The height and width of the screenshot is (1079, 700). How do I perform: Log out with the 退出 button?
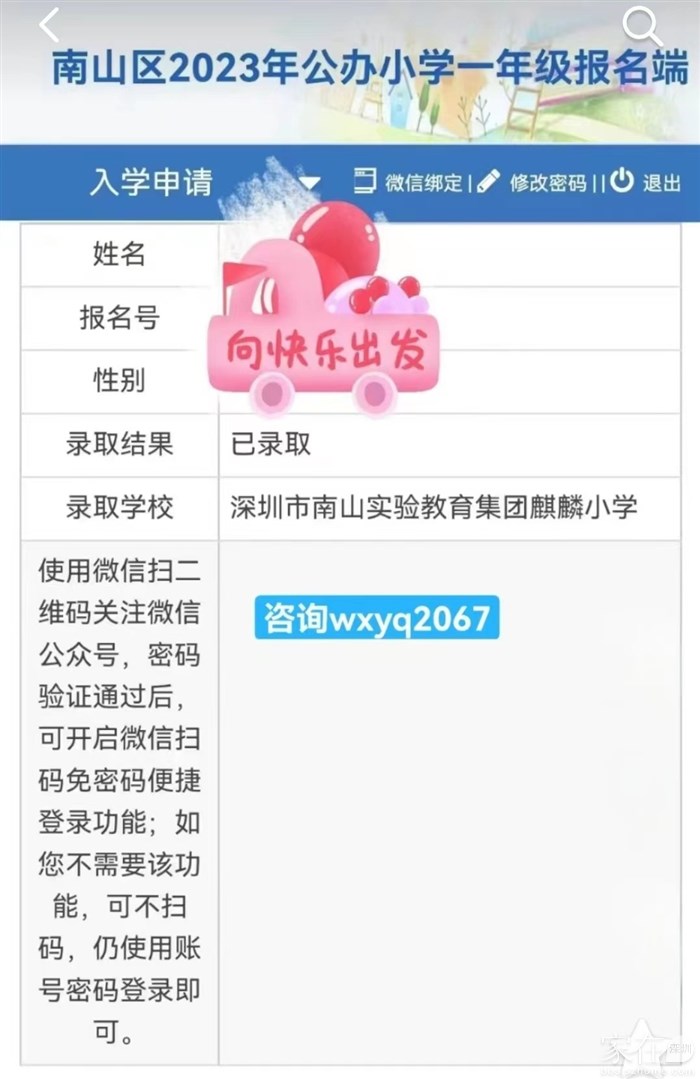point(647,182)
